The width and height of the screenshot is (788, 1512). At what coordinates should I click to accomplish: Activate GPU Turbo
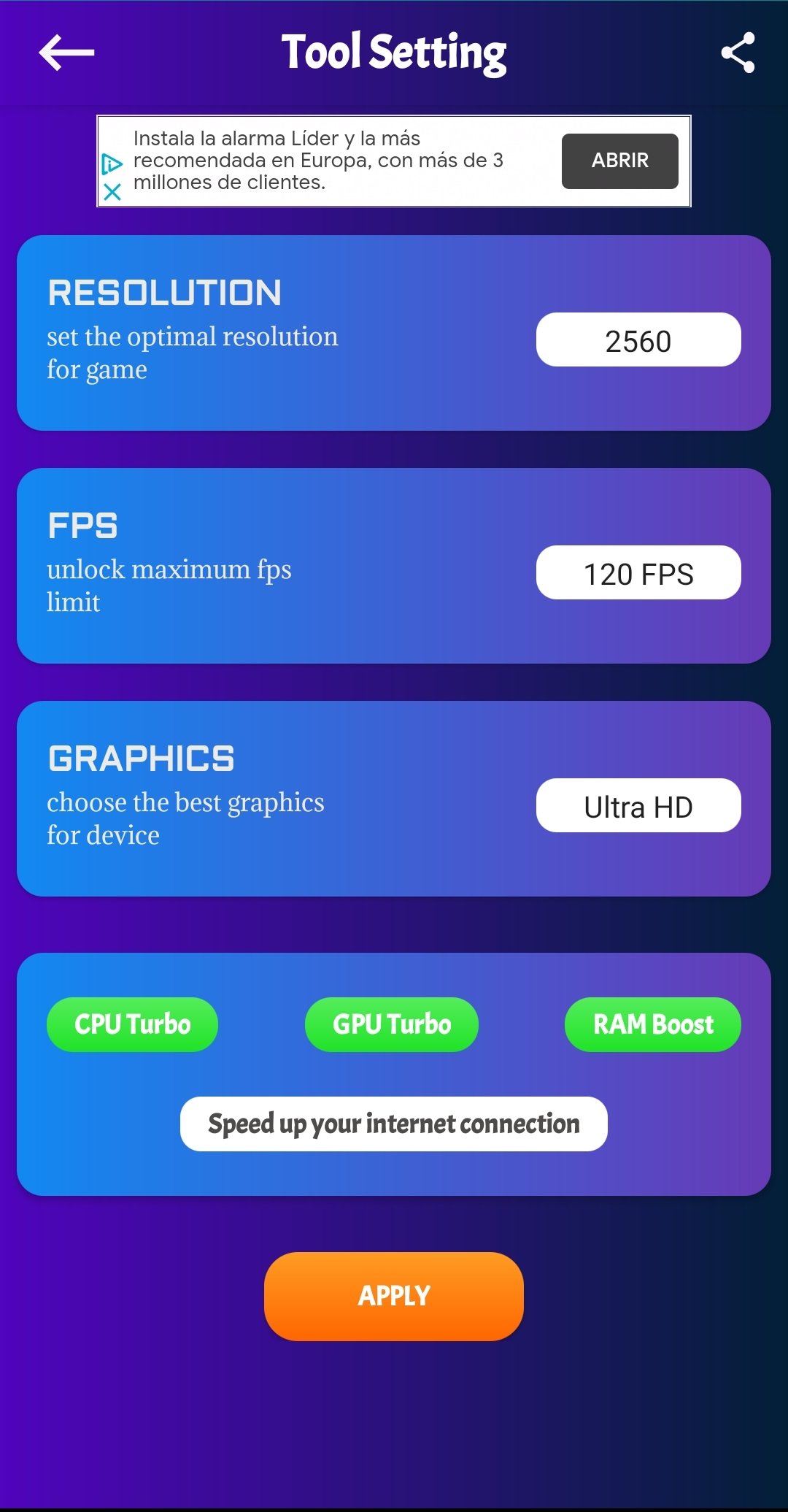pyautogui.click(x=392, y=1024)
